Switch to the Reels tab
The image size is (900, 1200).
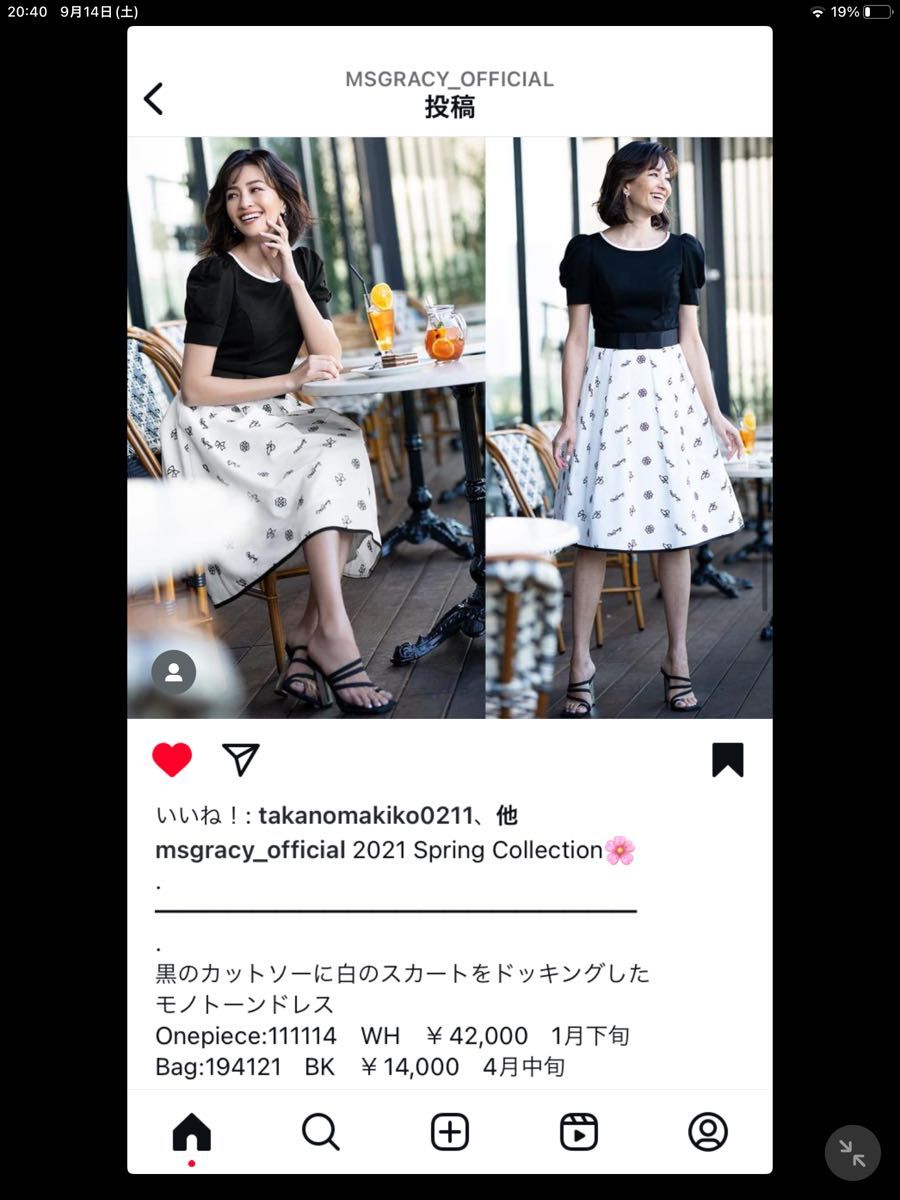click(x=579, y=1132)
